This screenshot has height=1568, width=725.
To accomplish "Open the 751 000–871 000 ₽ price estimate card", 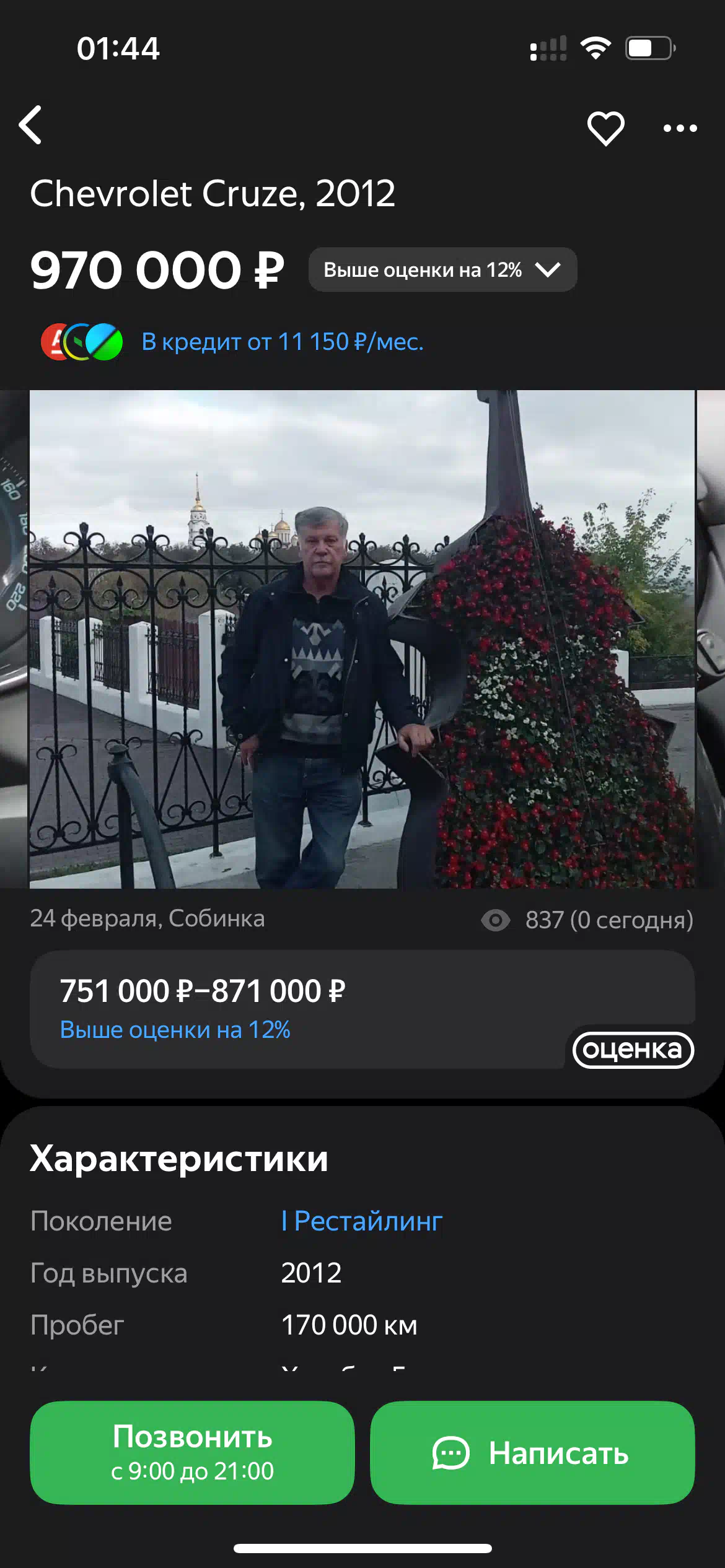I will pos(362,1009).
